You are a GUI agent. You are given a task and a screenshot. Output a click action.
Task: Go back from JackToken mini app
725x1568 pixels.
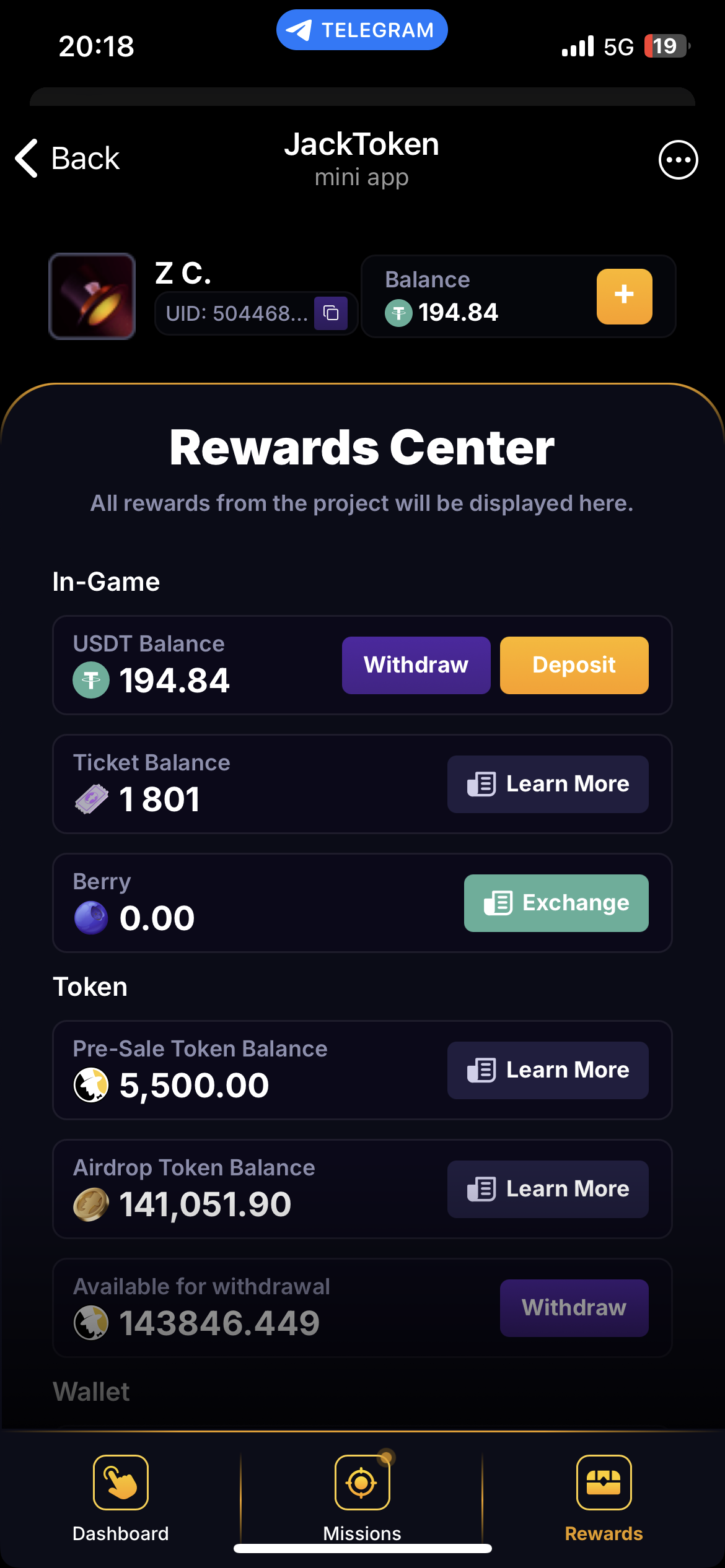[x=67, y=159]
